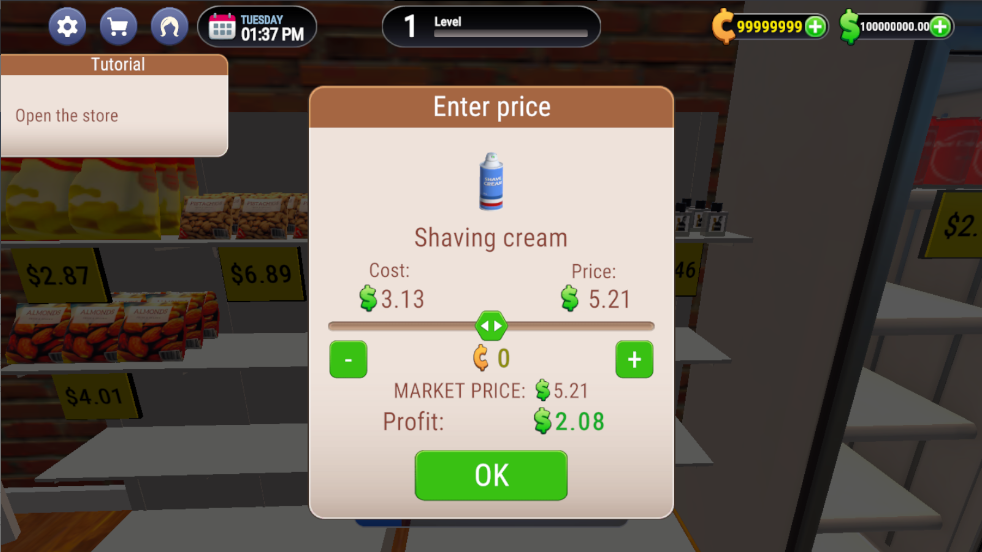982x552 pixels.
Task: Tap the horseshoe magnet icon
Action: coord(170,26)
